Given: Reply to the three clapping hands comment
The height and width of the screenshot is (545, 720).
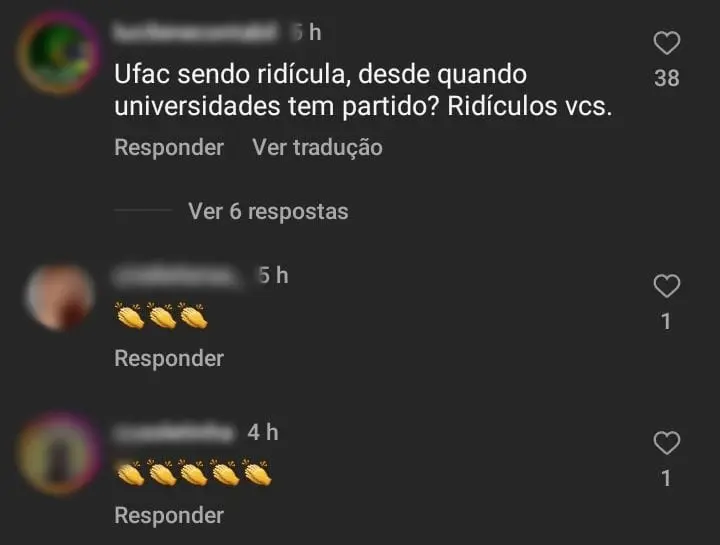Looking at the screenshot, I should (x=169, y=358).
